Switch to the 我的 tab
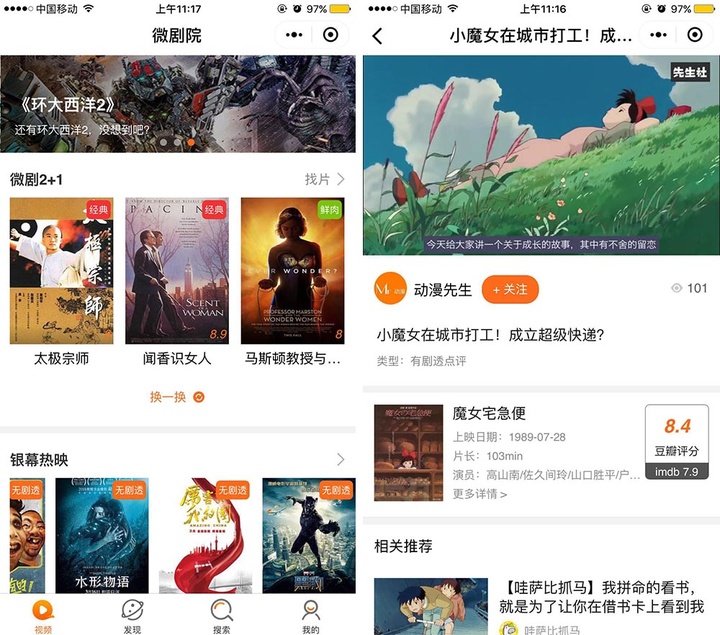The width and height of the screenshot is (720, 635). (x=311, y=615)
